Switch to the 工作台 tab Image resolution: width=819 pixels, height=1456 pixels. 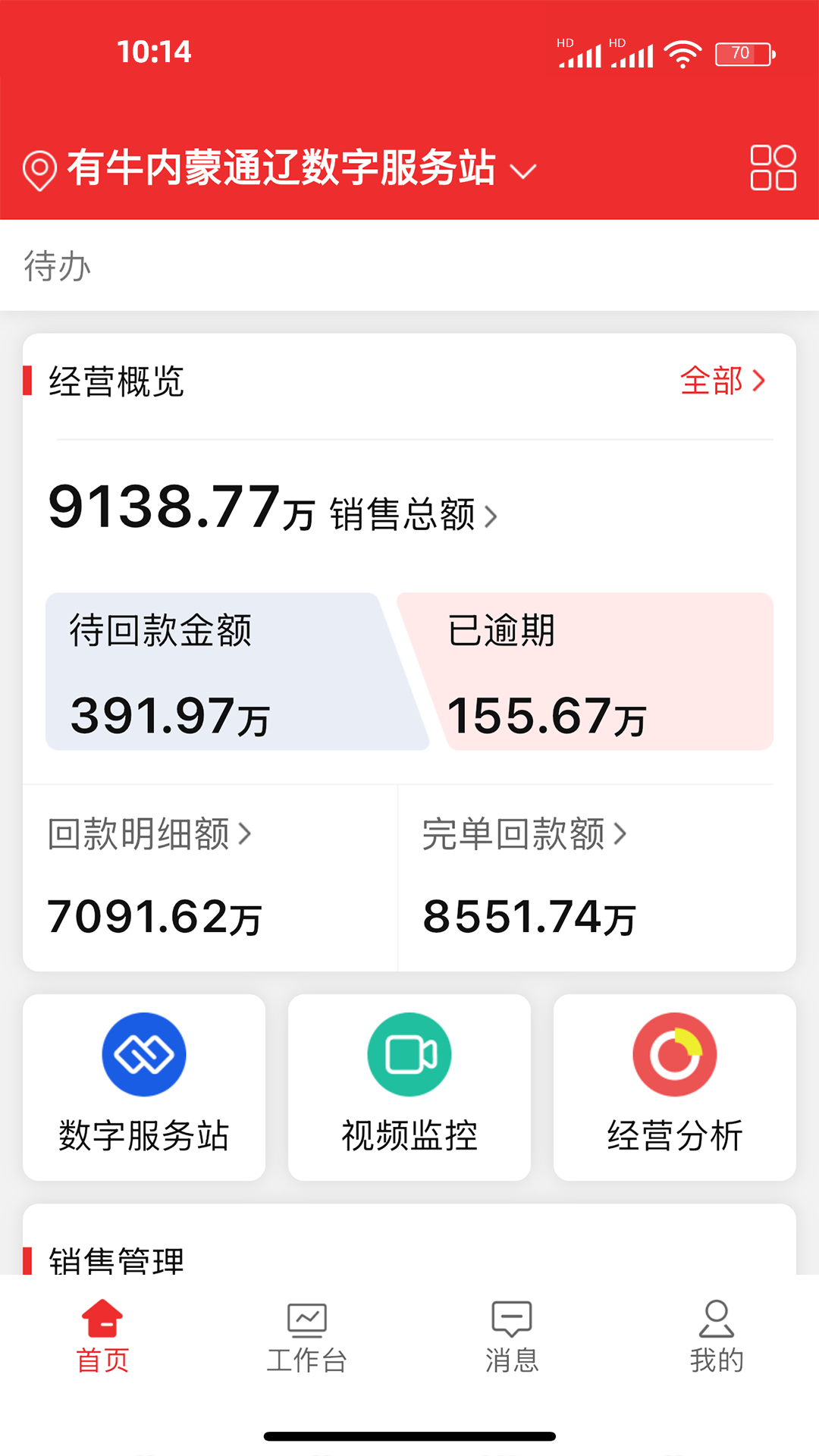[307, 1337]
